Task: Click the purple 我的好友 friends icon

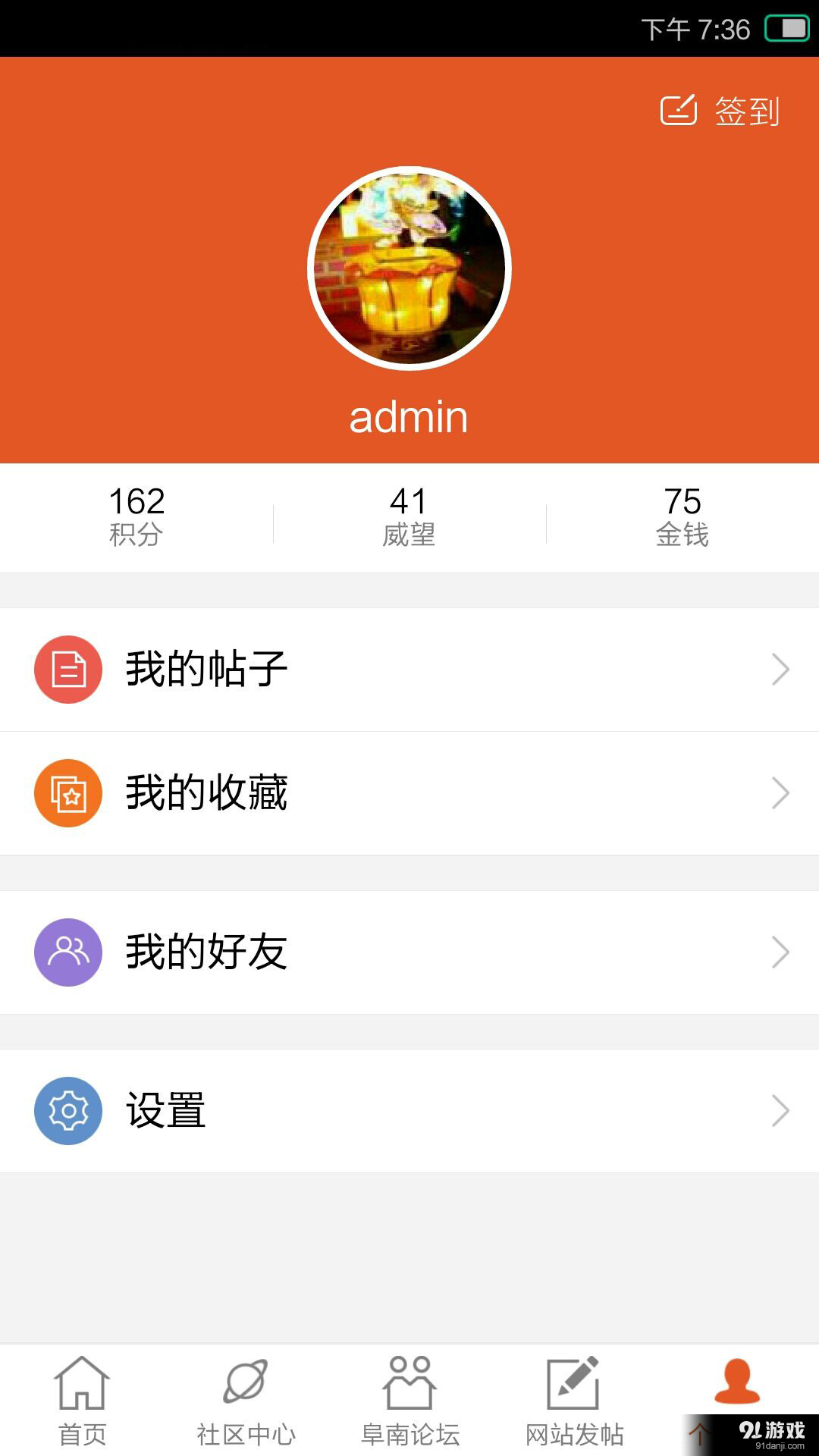Action: [x=67, y=952]
